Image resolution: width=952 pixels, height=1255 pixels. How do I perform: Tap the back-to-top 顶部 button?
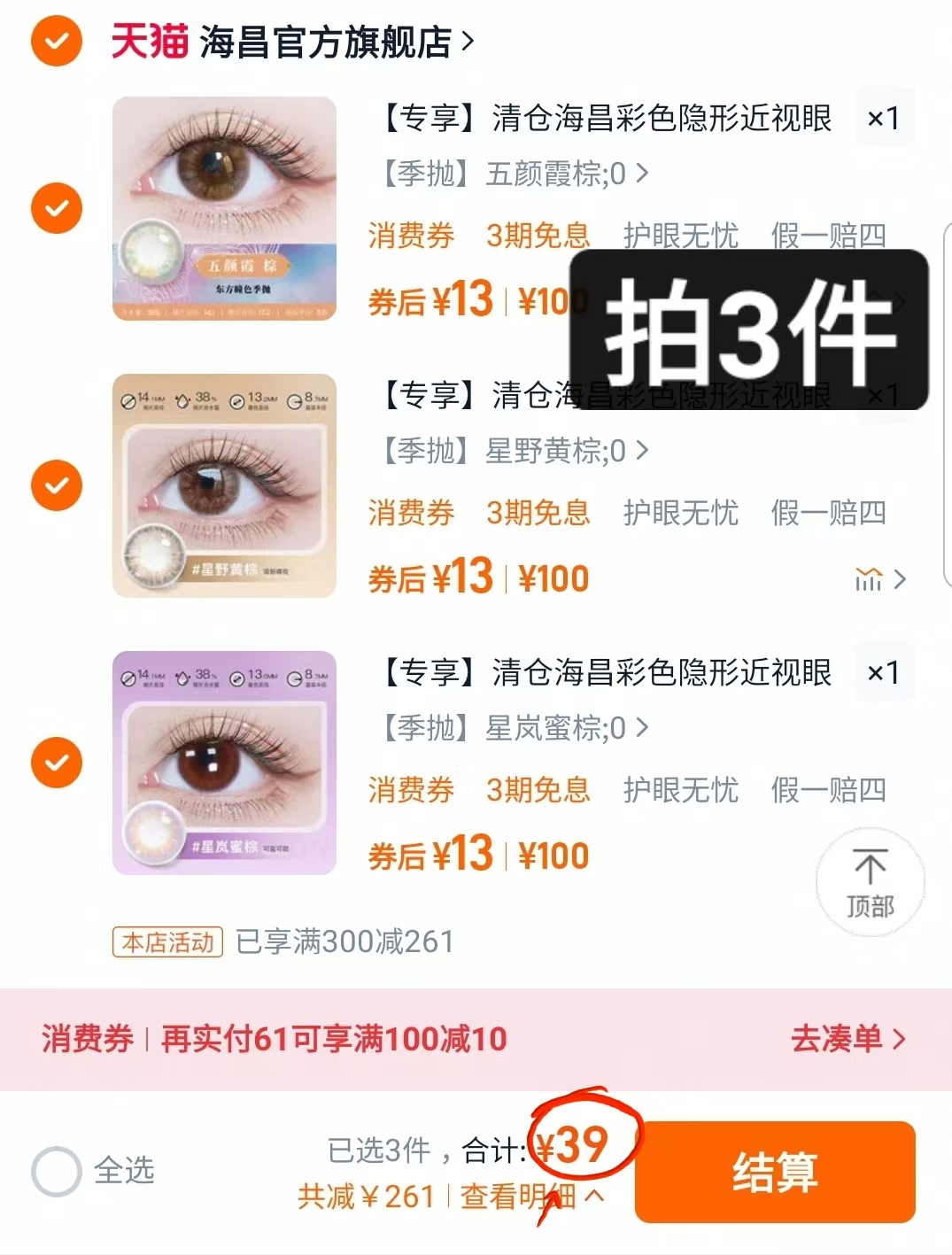click(x=871, y=882)
